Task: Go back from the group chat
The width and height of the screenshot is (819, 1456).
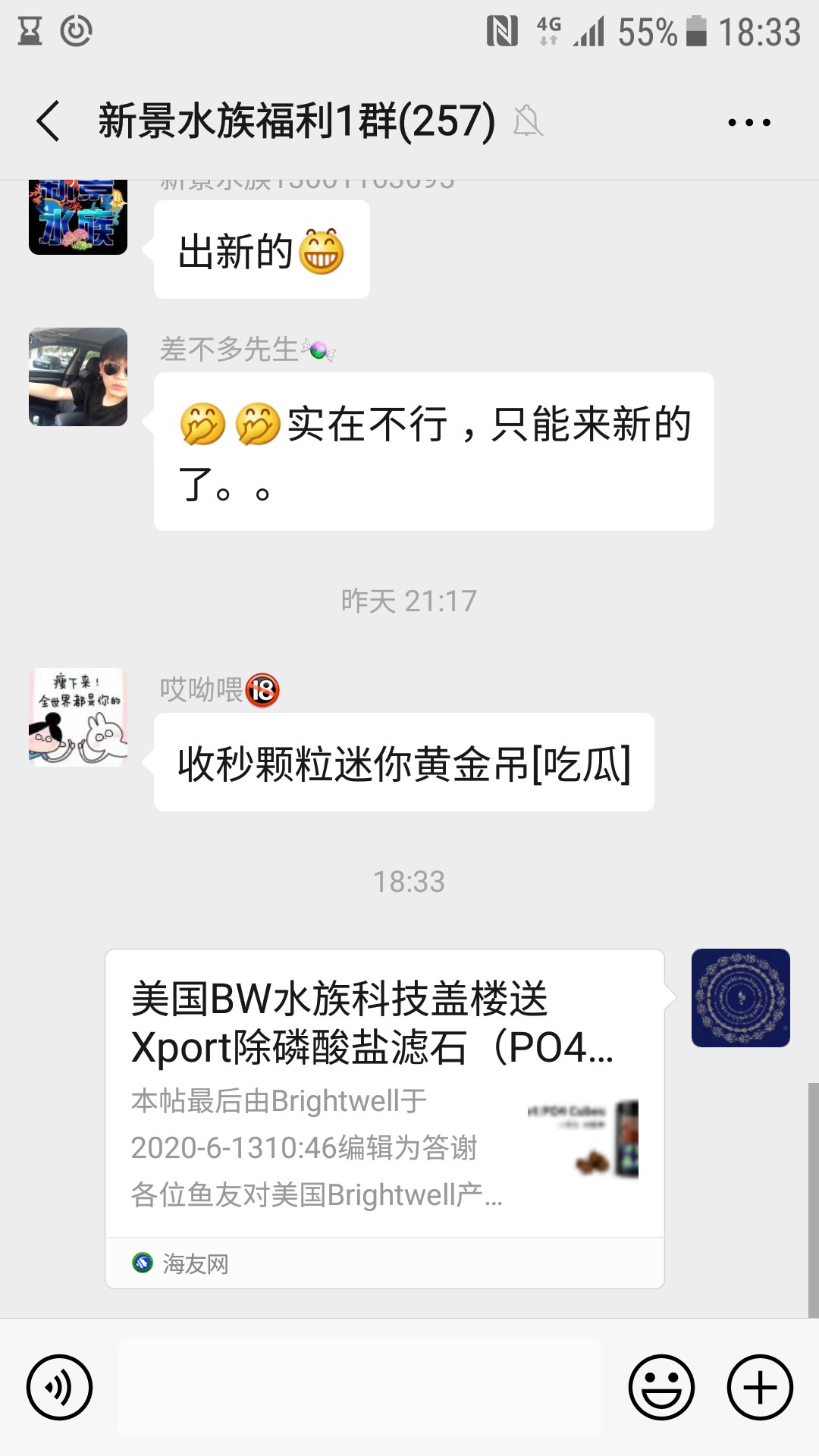Action: click(x=49, y=121)
